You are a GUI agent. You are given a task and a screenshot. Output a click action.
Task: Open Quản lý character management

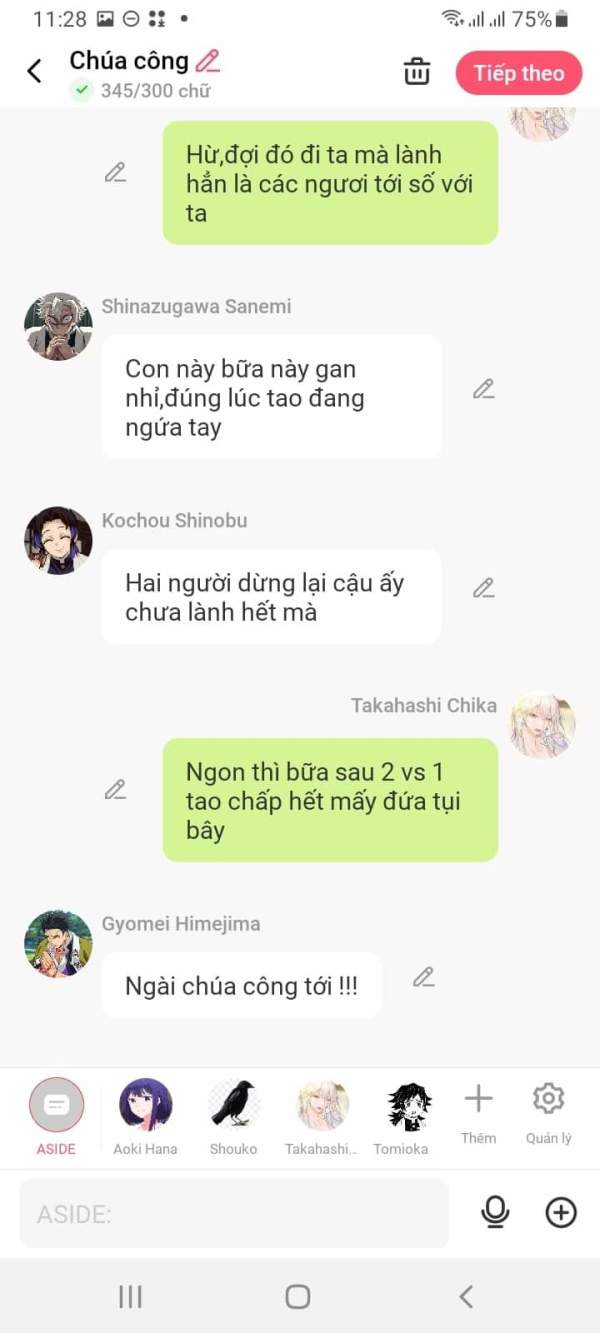[548, 1113]
